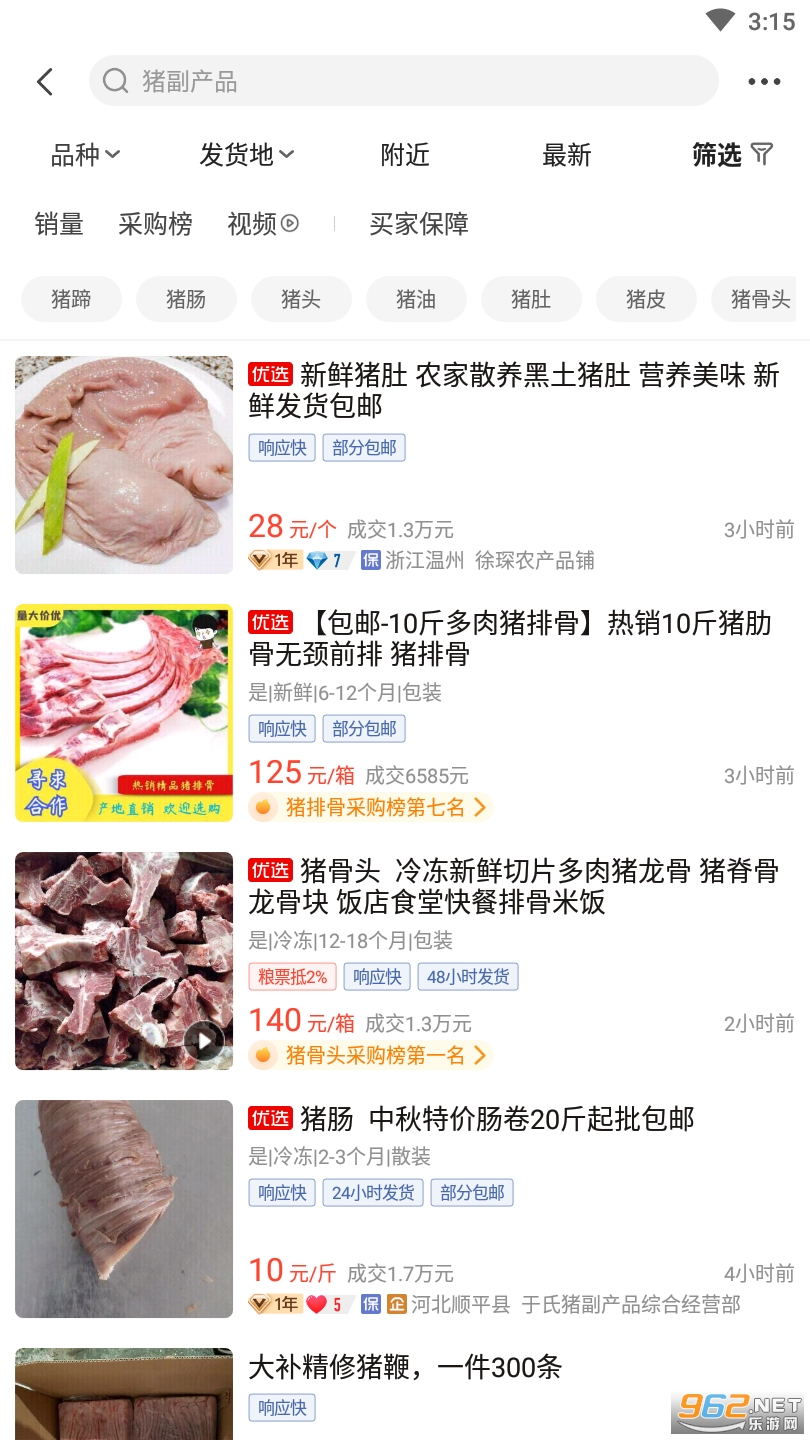Select the 买家保障 option
This screenshot has height=1440, width=810.
pos(419,224)
